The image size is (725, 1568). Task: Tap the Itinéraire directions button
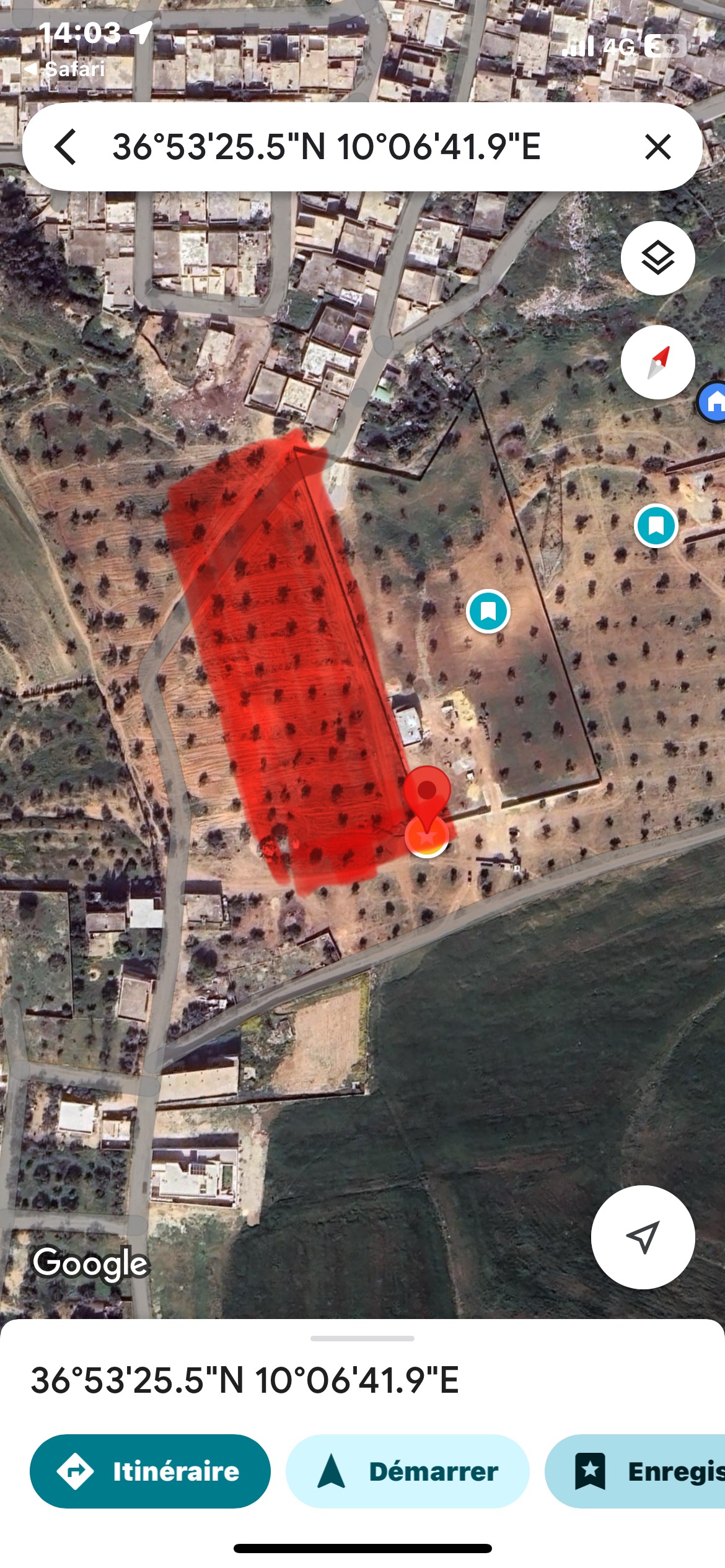tap(150, 1471)
